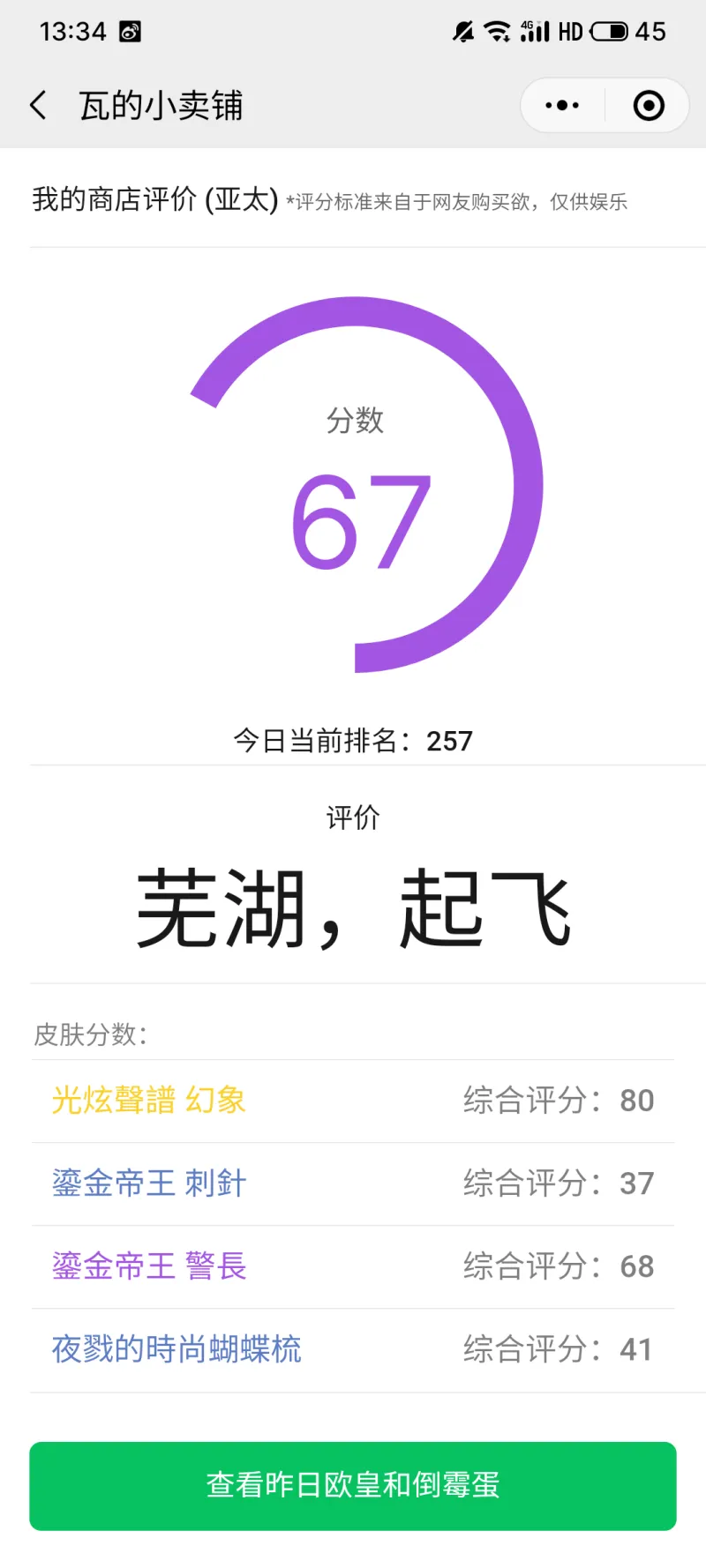View the 夜戮的時尚蝴蝶梳 skin score row
Viewport: 706px width, 1568px height.
pos(353,1349)
